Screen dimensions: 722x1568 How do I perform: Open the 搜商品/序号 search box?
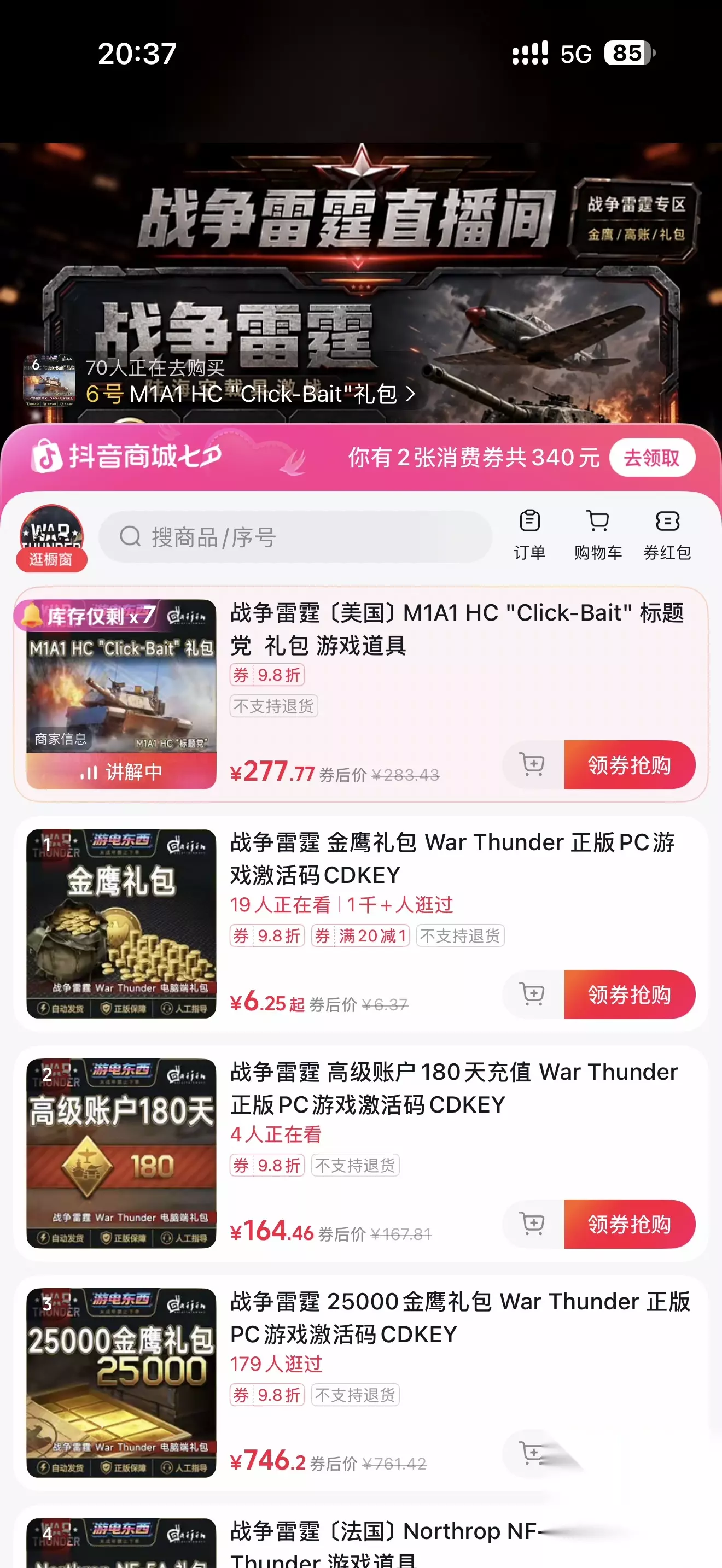click(x=295, y=537)
